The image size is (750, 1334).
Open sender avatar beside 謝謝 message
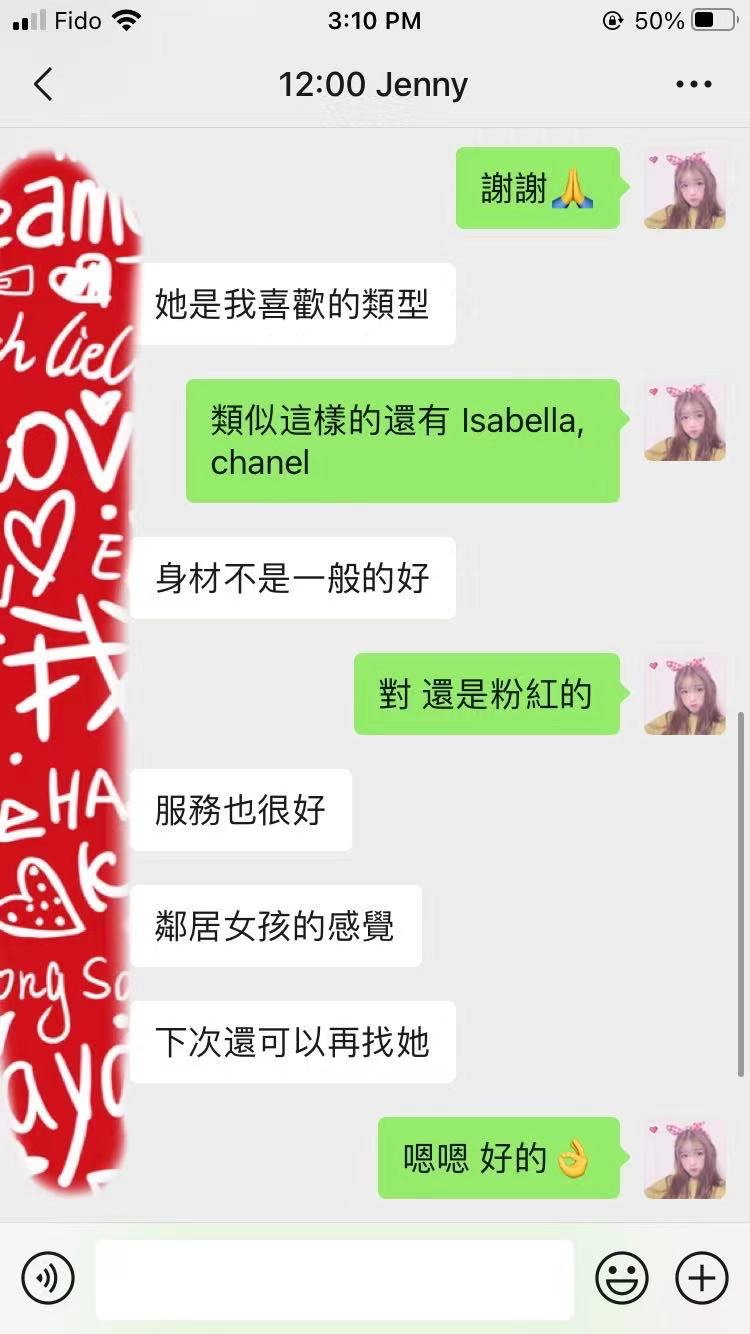point(684,188)
